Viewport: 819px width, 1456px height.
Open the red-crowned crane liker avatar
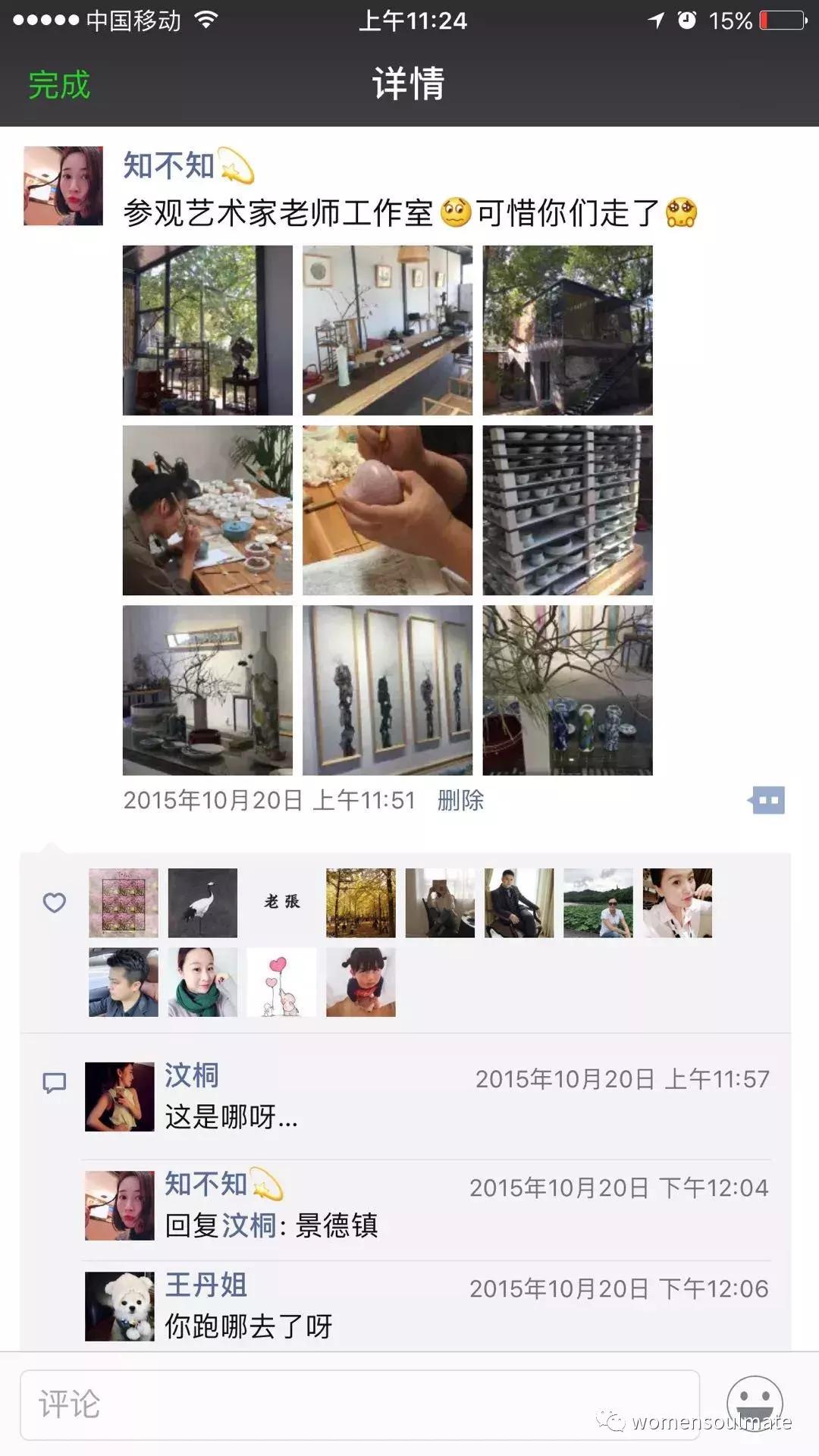[202, 903]
